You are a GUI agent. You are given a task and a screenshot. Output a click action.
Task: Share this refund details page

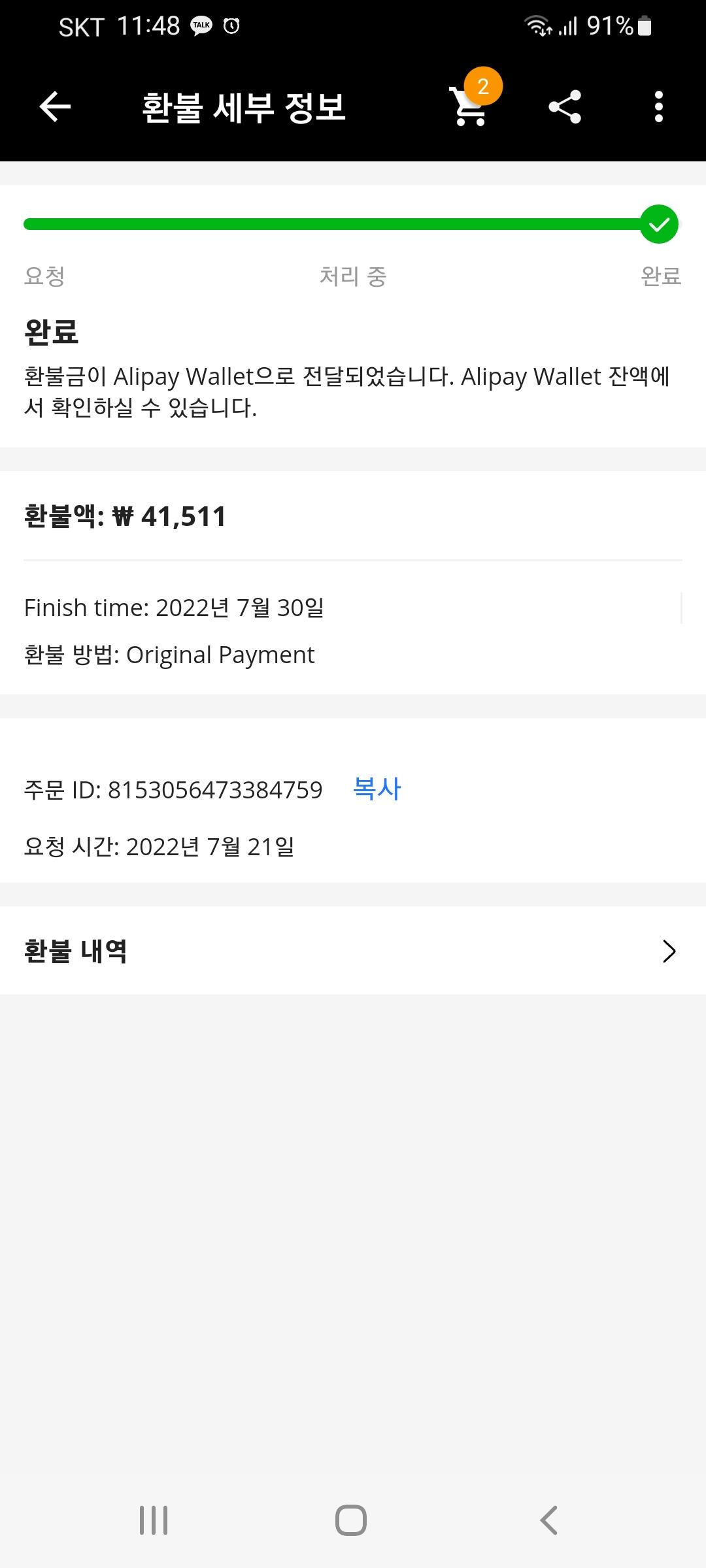click(x=565, y=106)
